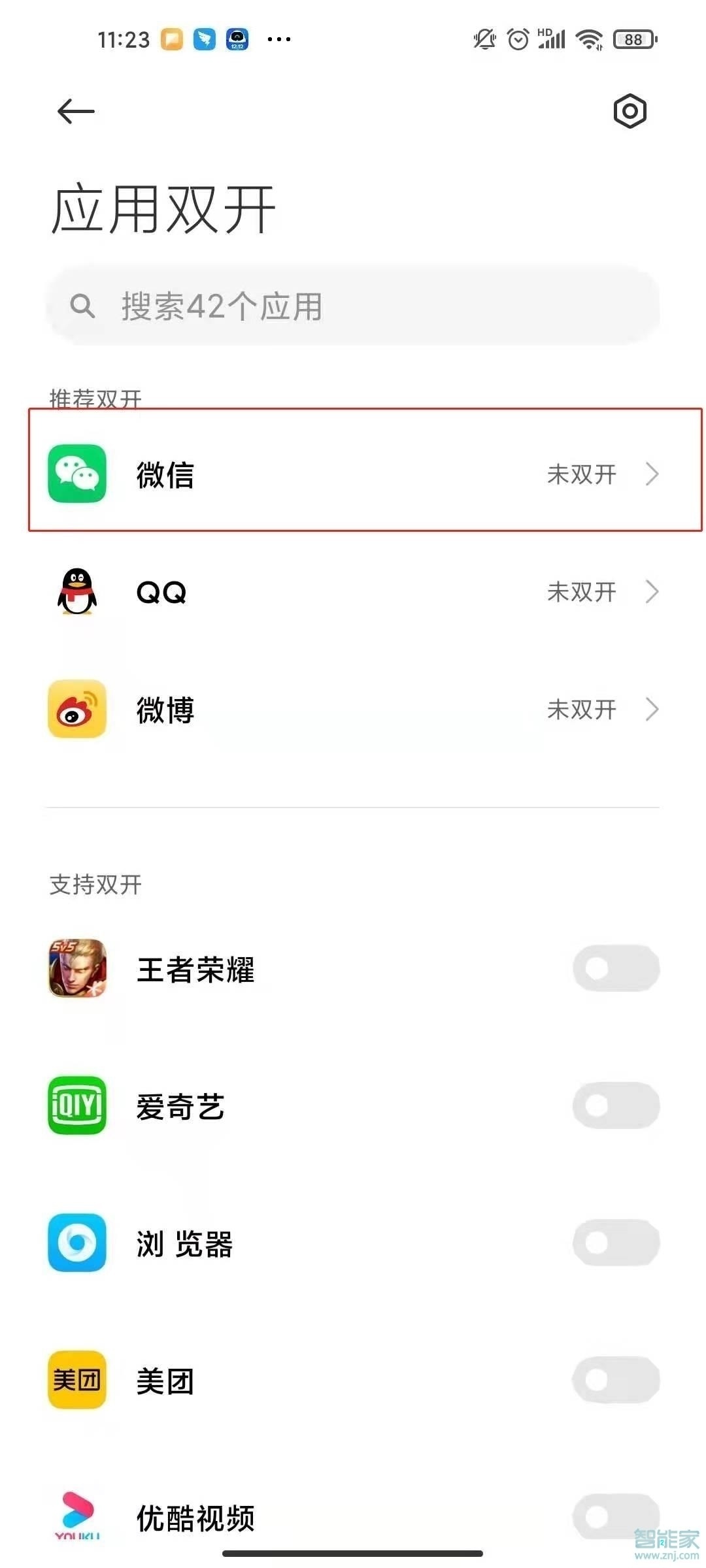Tap the back arrow
Viewport: 706px width, 1568px height.
point(75,111)
